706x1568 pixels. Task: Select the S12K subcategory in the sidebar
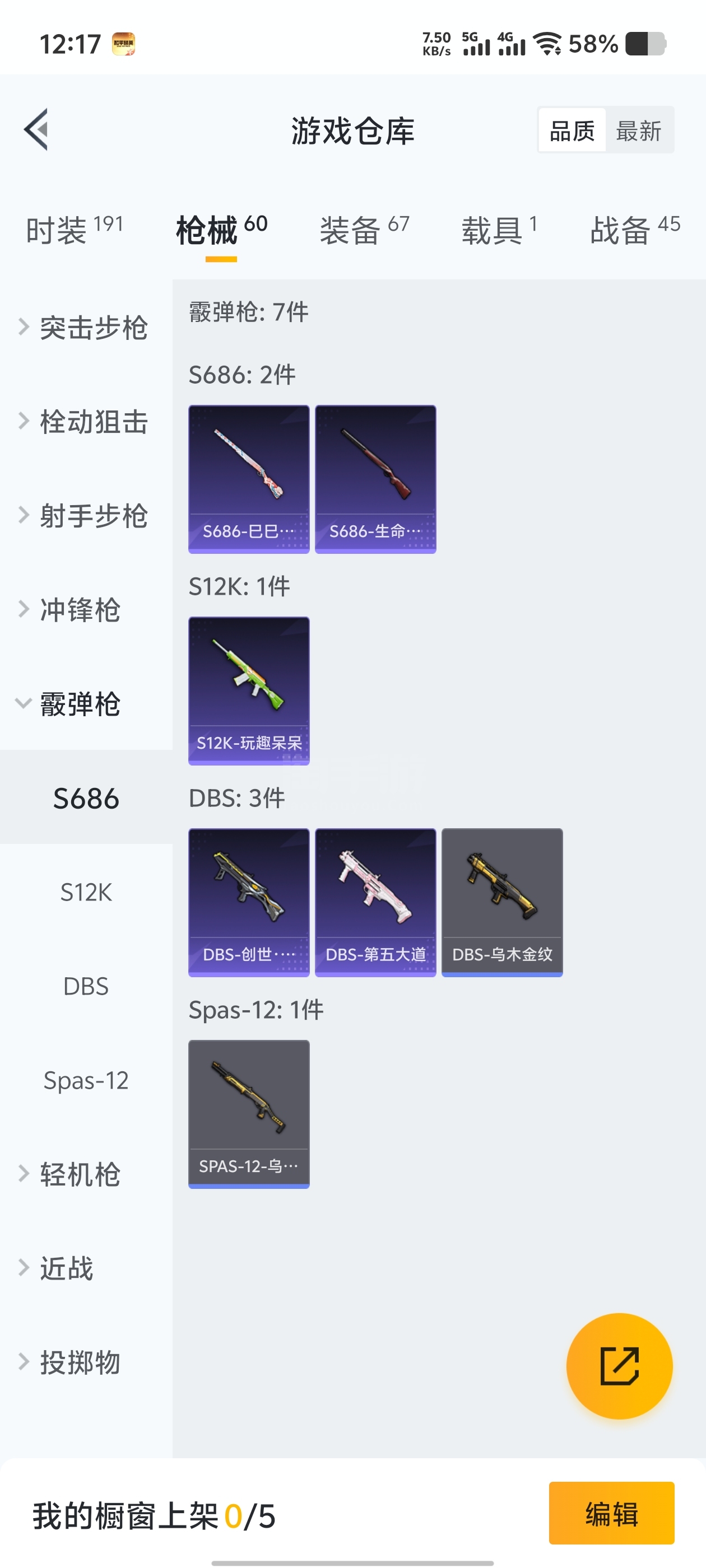(x=86, y=892)
